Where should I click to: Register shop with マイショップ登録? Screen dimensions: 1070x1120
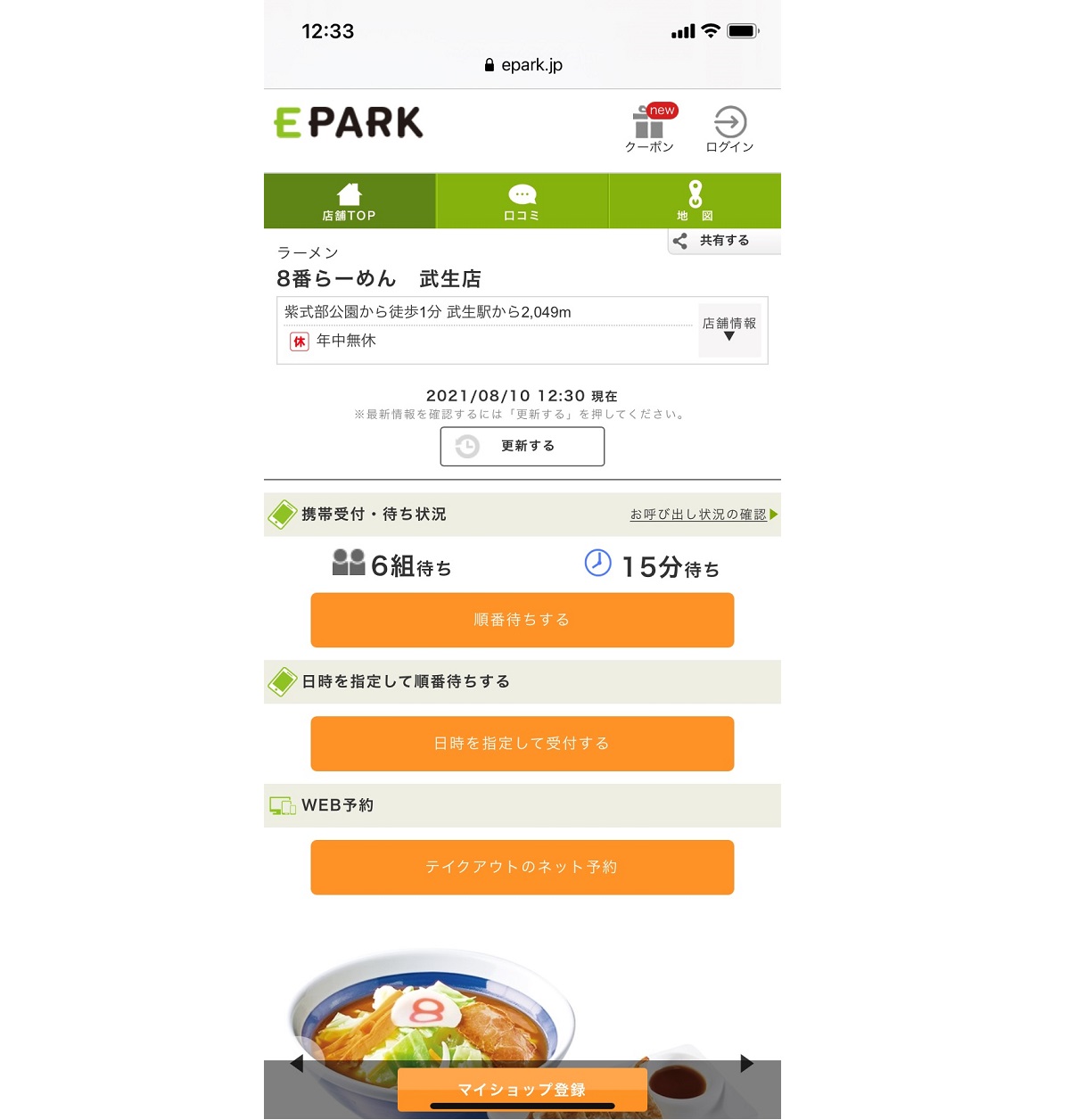pos(522,1090)
